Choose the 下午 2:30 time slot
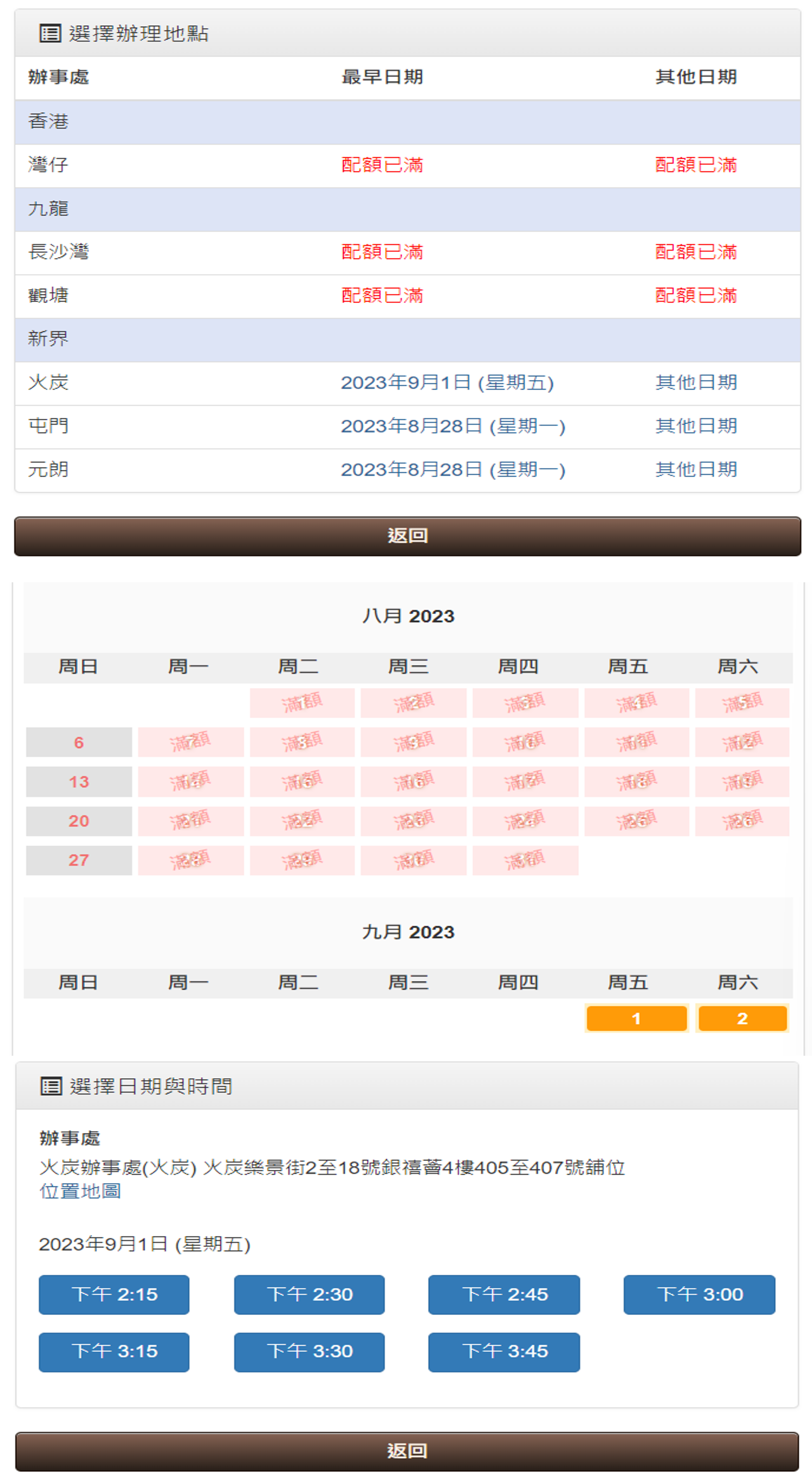 310,1294
